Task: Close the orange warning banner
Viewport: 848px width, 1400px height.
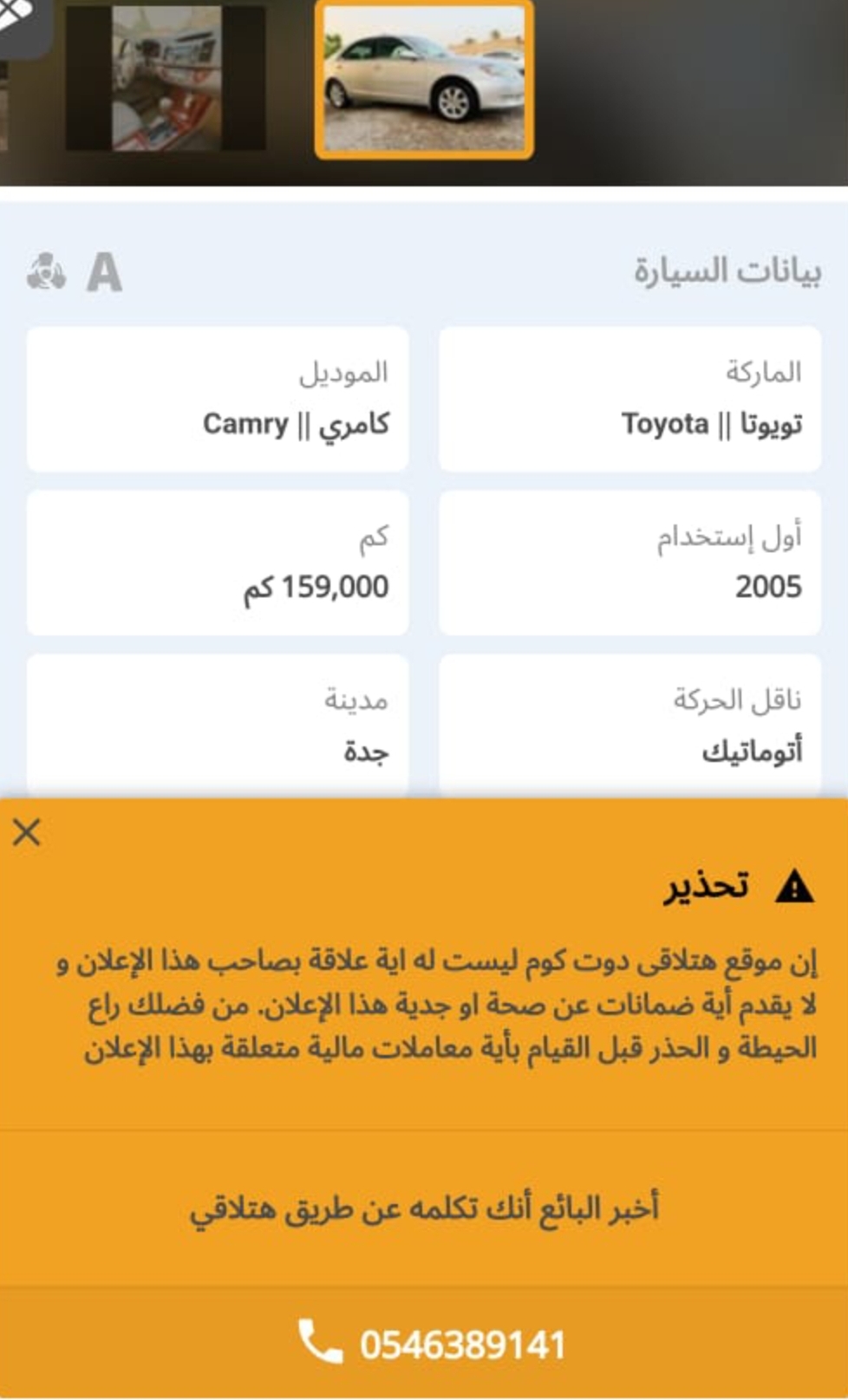Action: click(26, 832)
